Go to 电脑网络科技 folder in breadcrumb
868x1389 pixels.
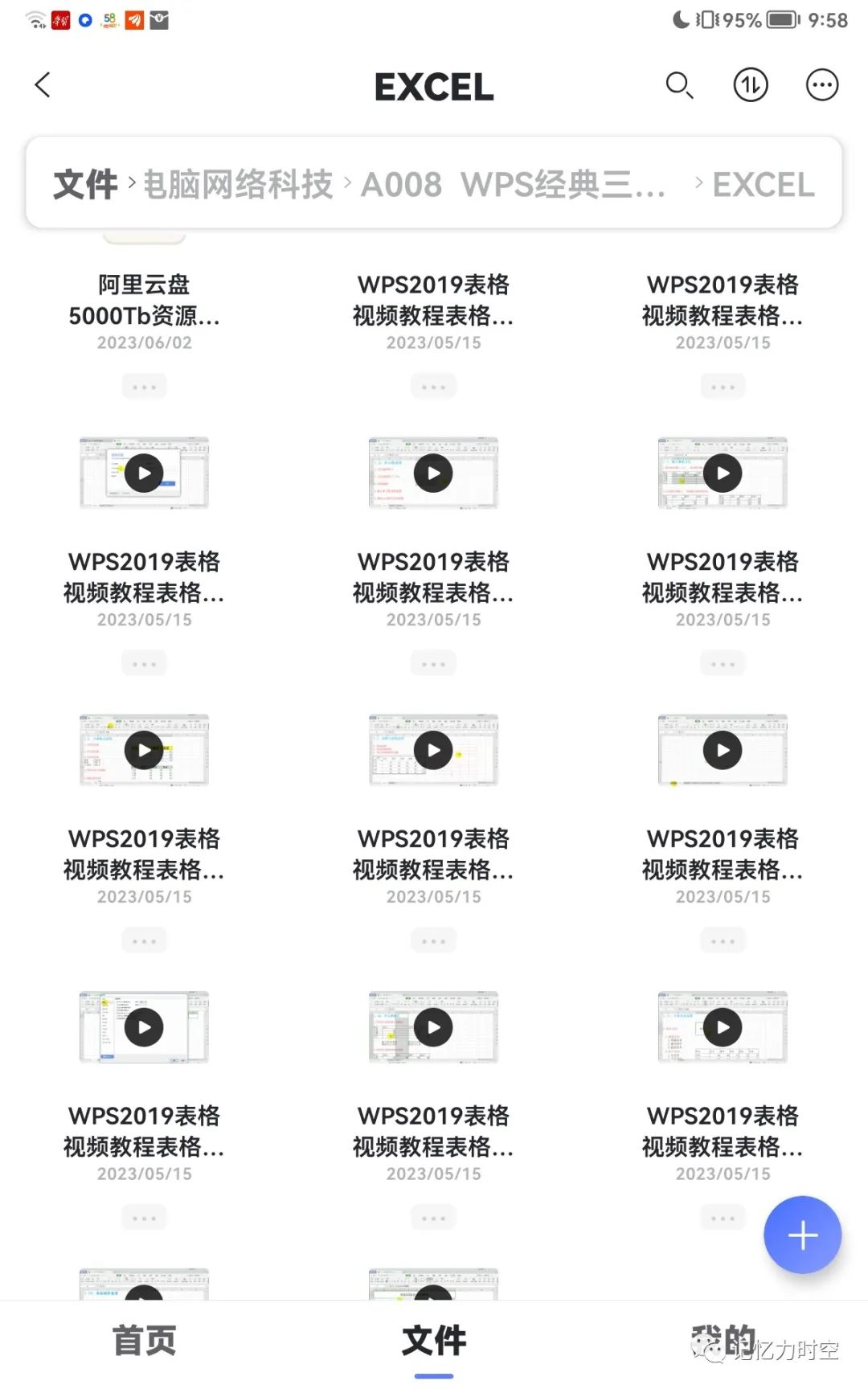(x=238, y=185)
